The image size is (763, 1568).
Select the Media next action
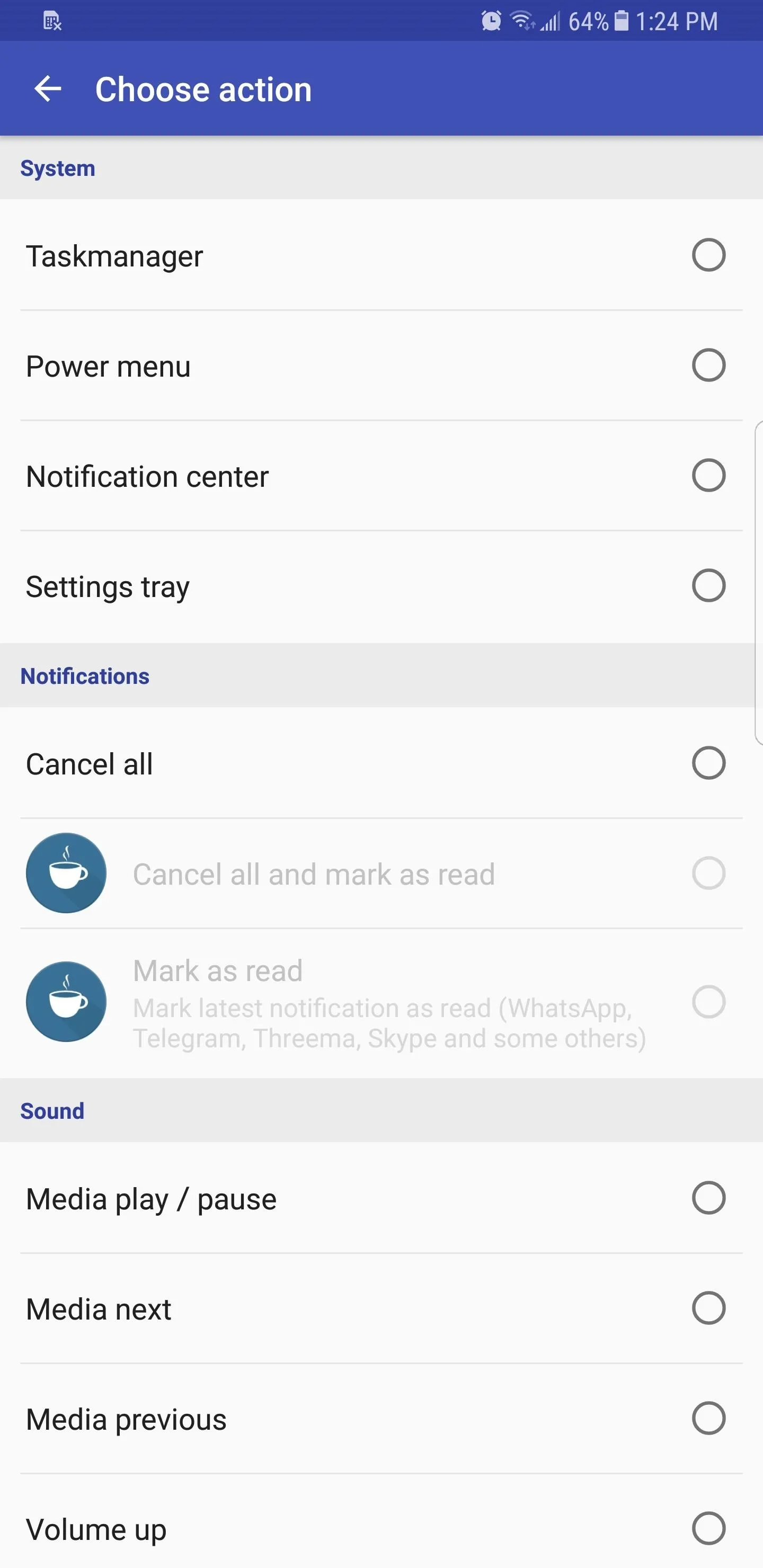click(x=381, y=1308)
